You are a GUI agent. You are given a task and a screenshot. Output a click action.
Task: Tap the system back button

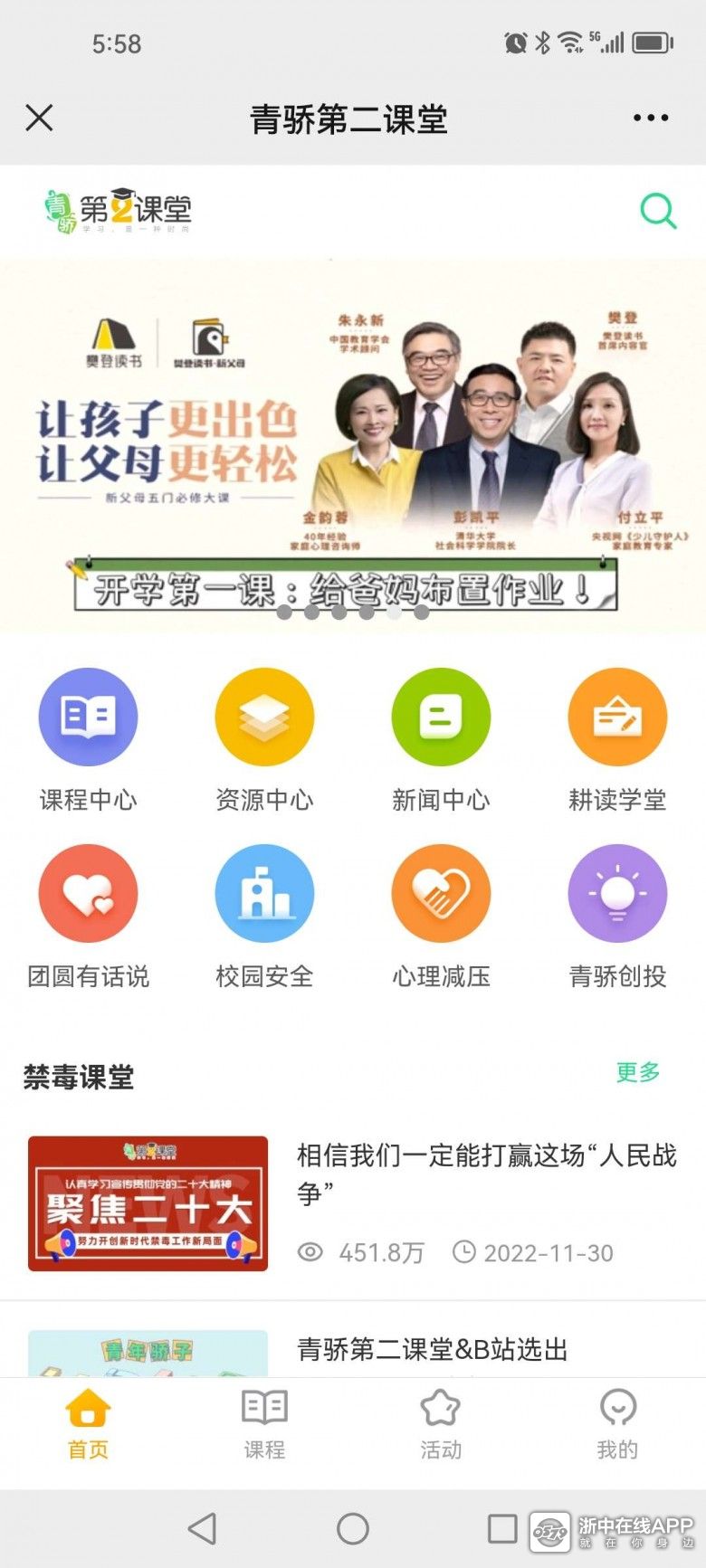pos(202,1528)
